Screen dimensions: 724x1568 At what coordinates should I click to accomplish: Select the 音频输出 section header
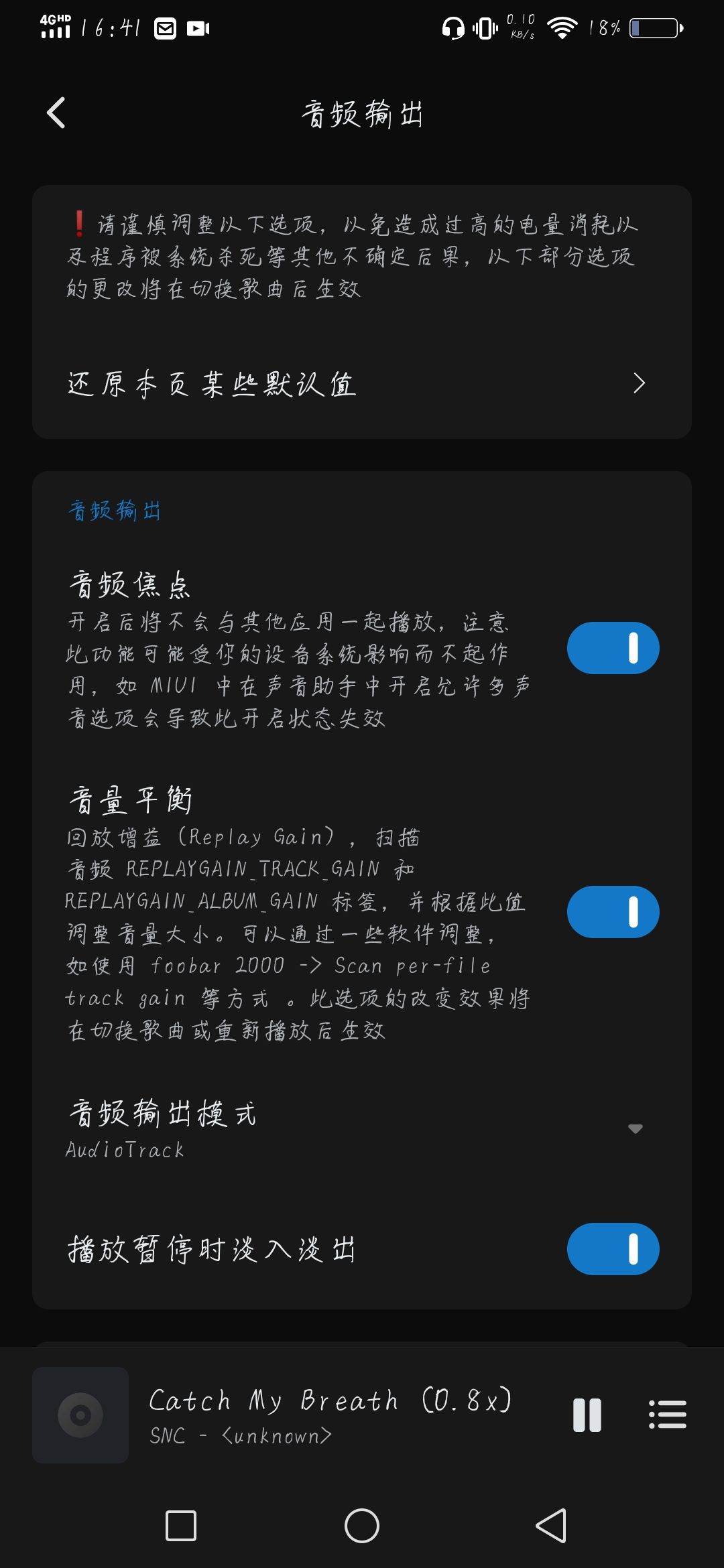point(114,511)
